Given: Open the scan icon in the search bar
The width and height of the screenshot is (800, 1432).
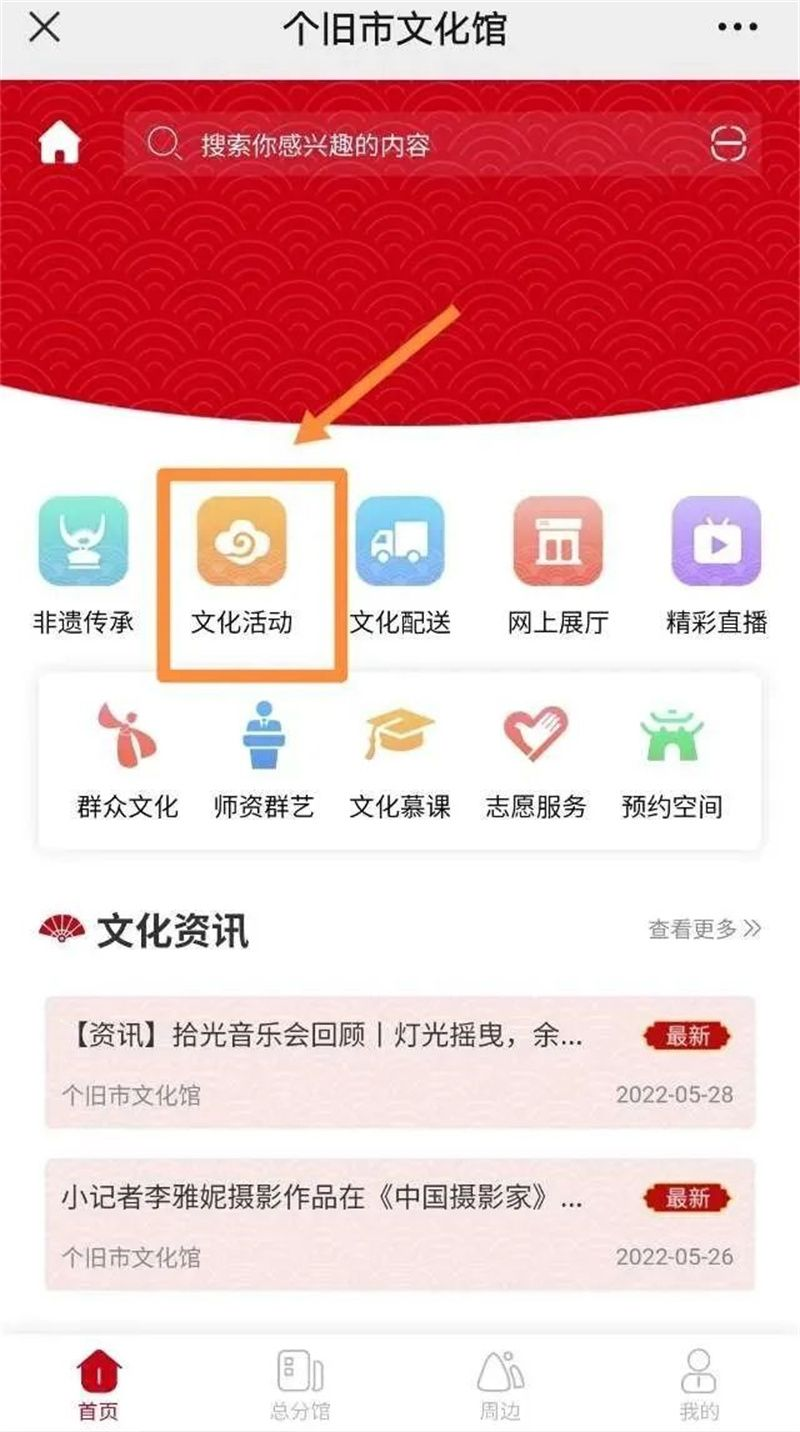Looking at the screenshot, I should (728, 145).
